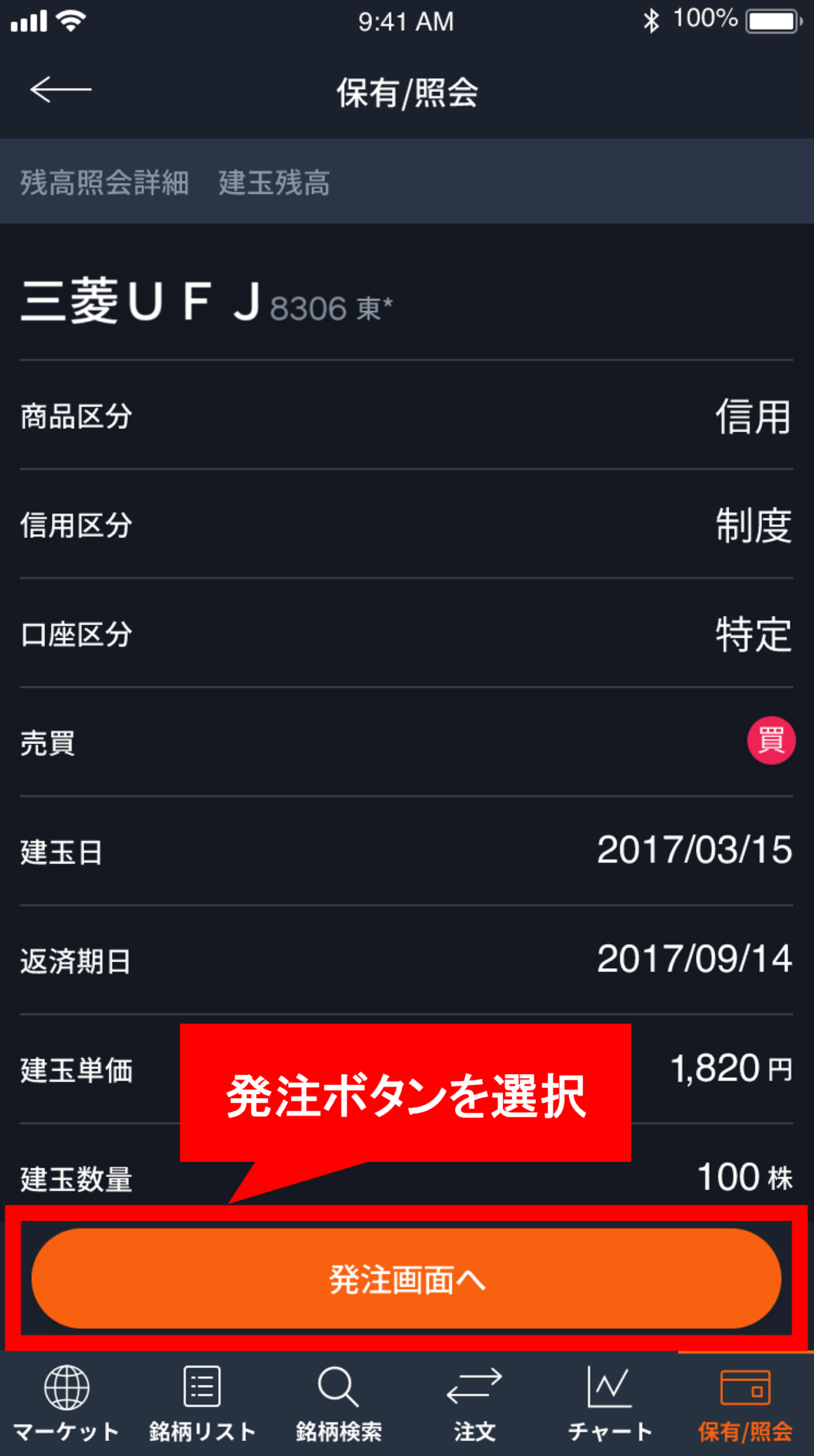This screenshot has height=1456, width=814.
Task: Switch to the チャート tab
Action: tap(610, 1404)
